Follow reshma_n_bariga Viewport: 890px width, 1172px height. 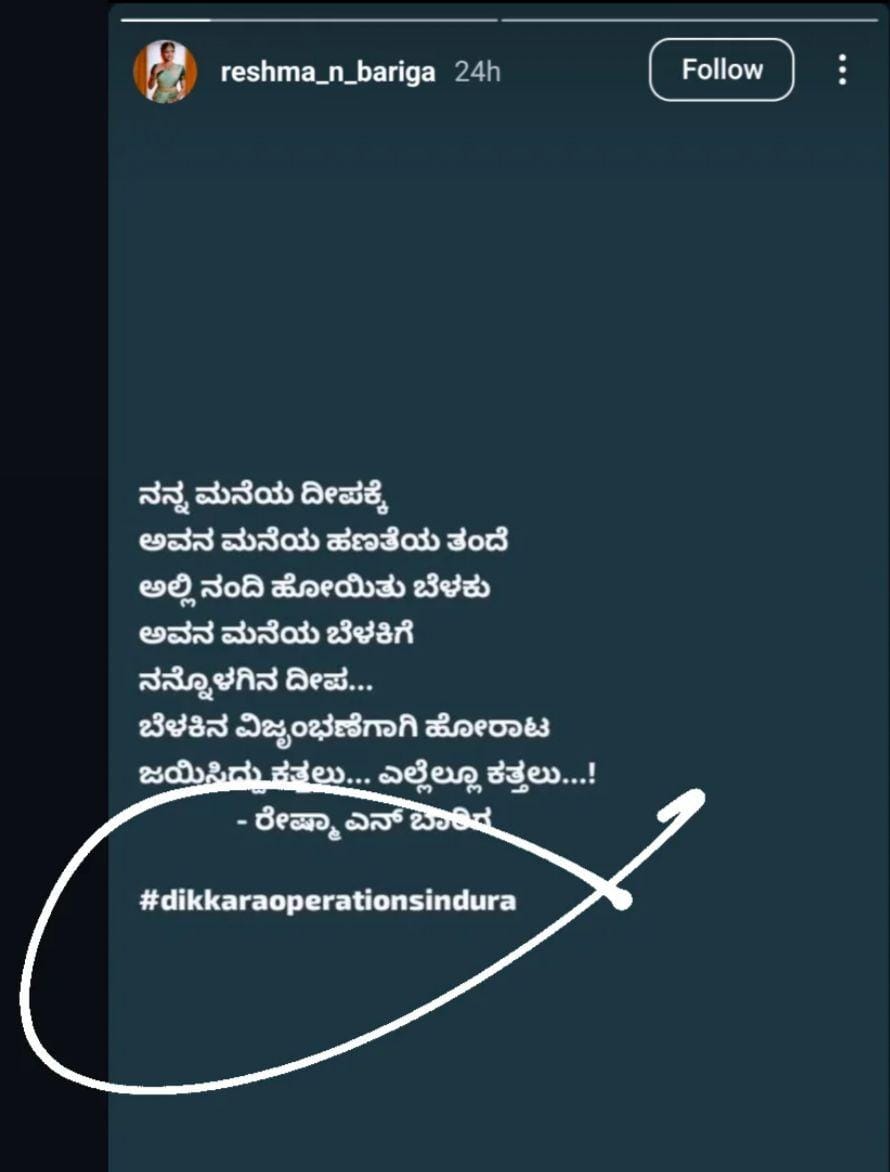coord(721,70)
